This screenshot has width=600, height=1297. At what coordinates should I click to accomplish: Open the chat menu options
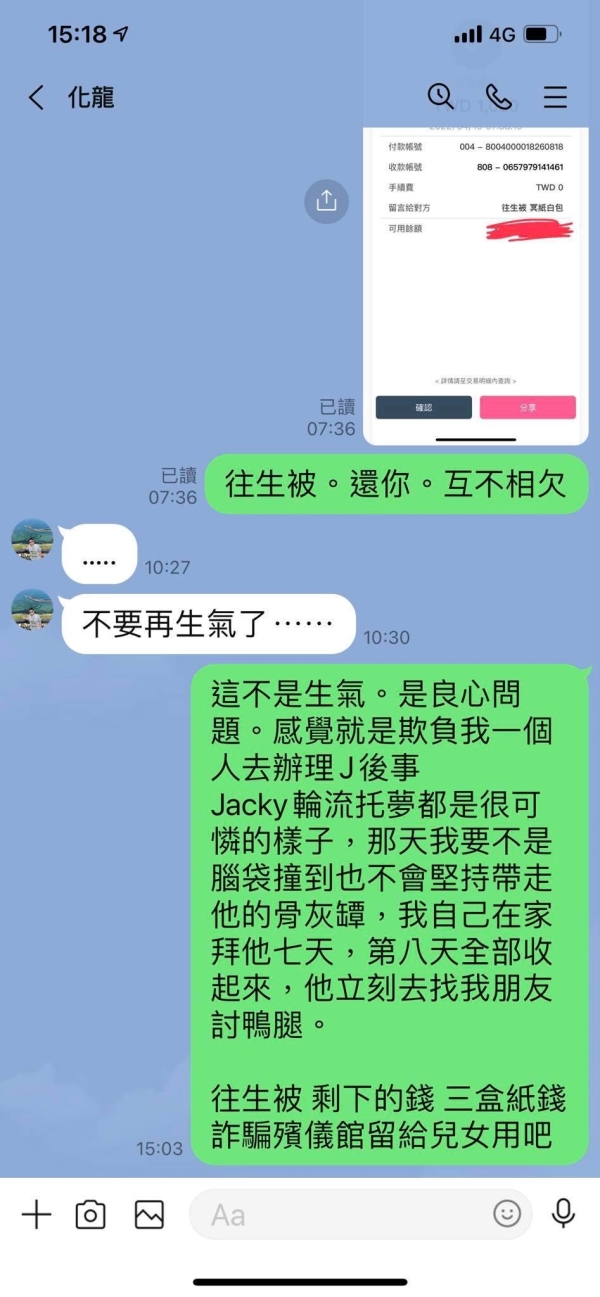[555, 97]
